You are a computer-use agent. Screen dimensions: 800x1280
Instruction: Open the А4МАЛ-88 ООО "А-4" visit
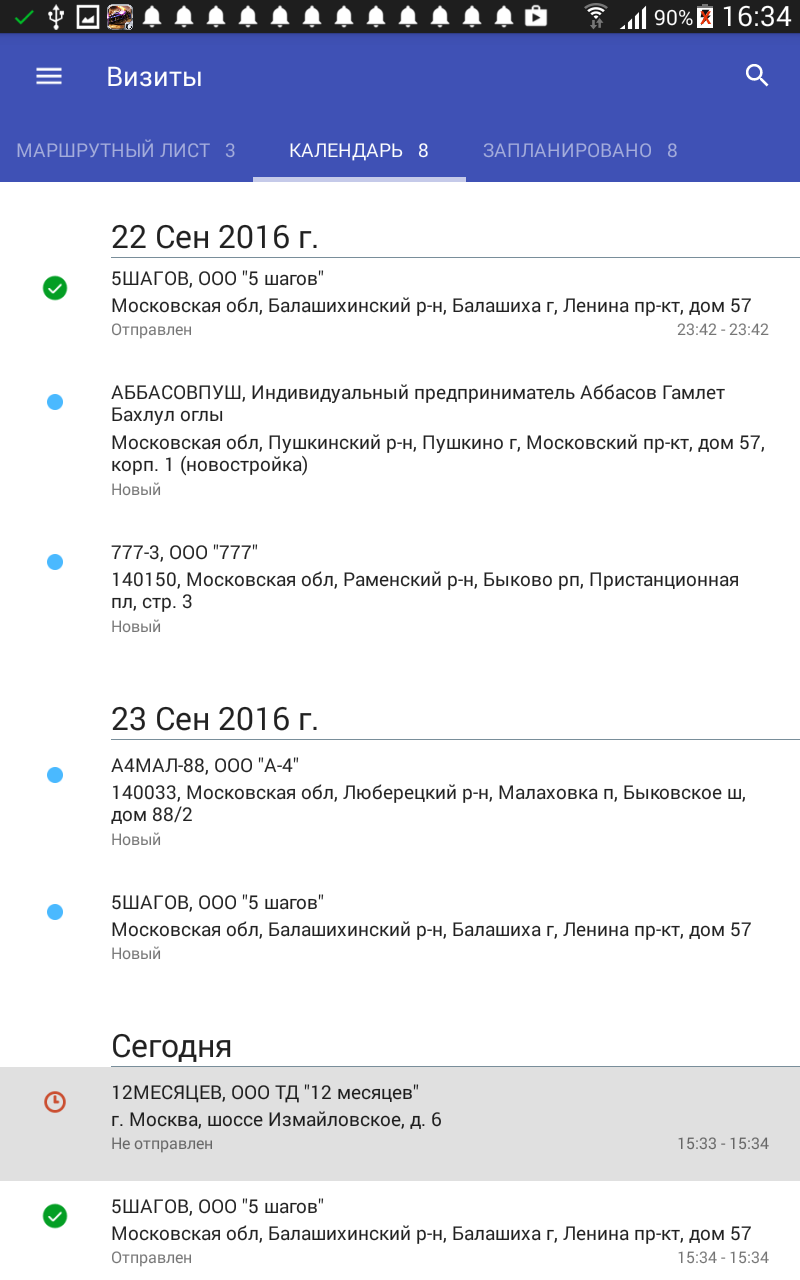click(400, 802)
